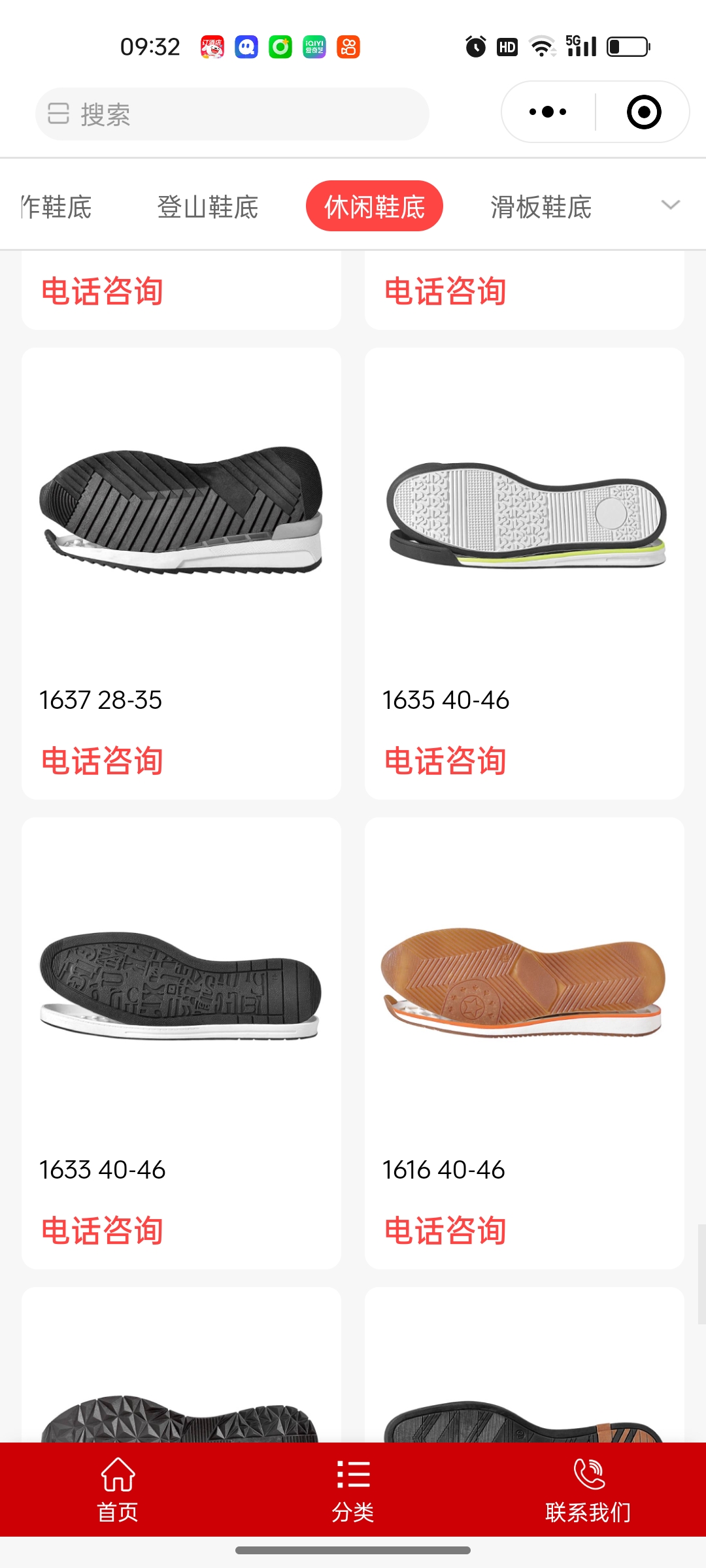Viewport: 706px width, 1568px height.
Task: Tap 电话咨询 under the 1633 40-46 product
Action: [x=102, y=1231]
